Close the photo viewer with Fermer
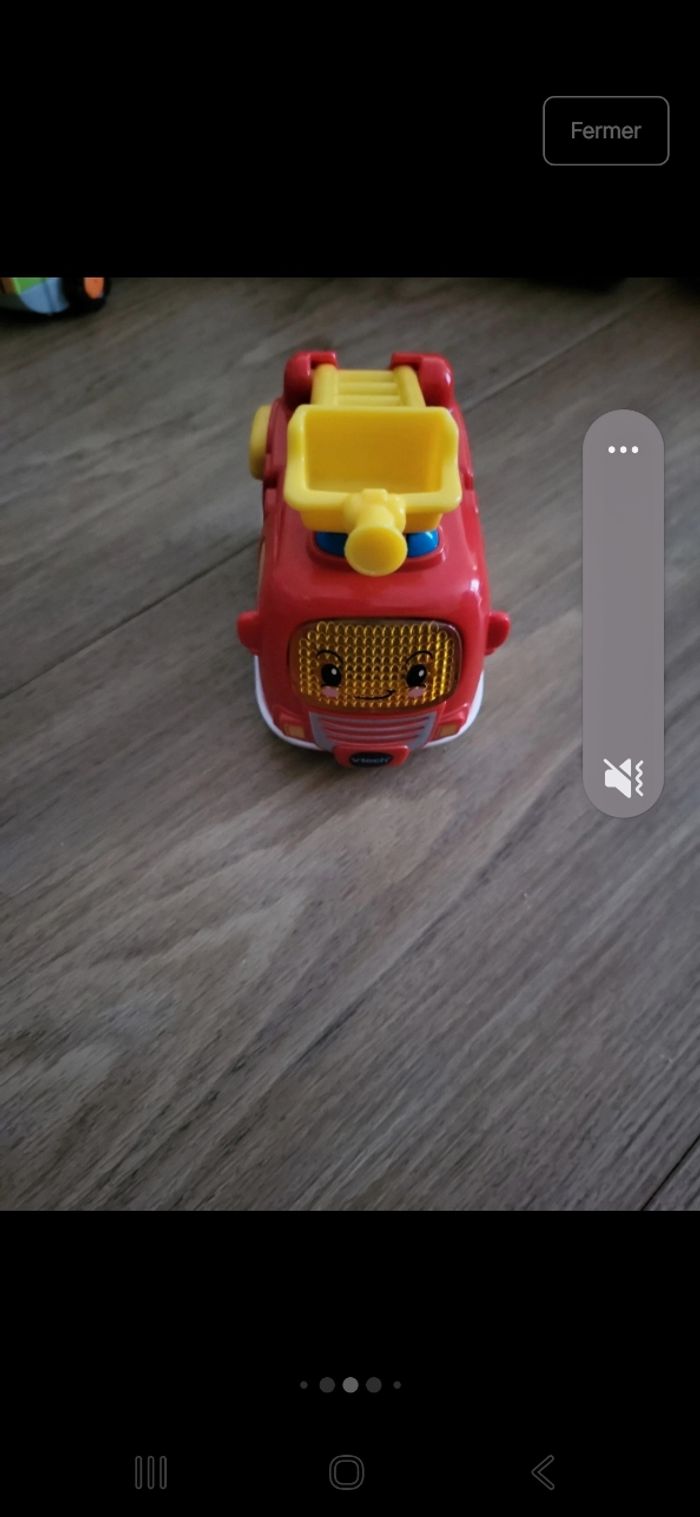Image resolution: width=700 pixels, height=1517 pixels. [605, 130]
